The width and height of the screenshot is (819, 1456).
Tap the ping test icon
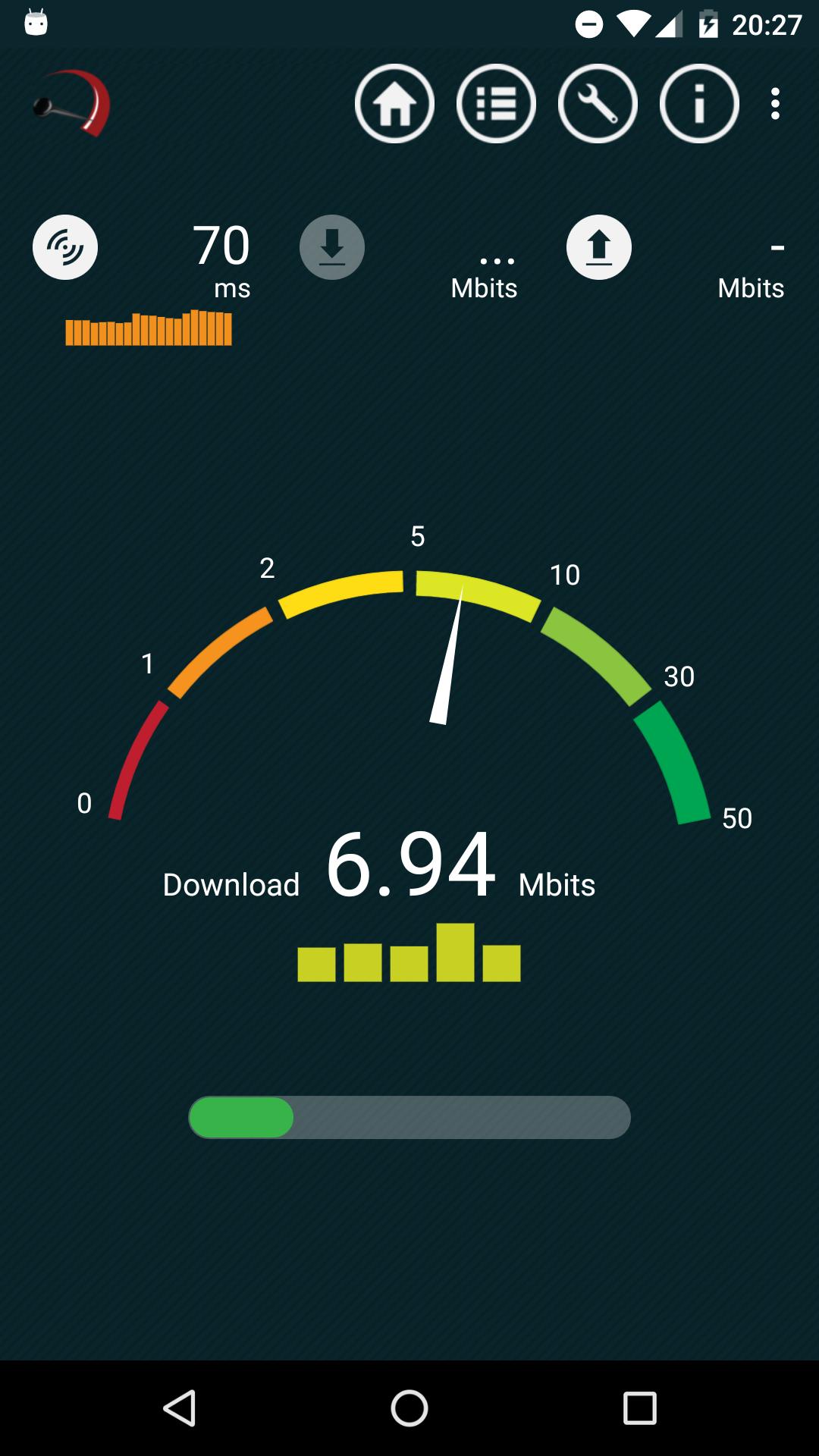(65, 247)
